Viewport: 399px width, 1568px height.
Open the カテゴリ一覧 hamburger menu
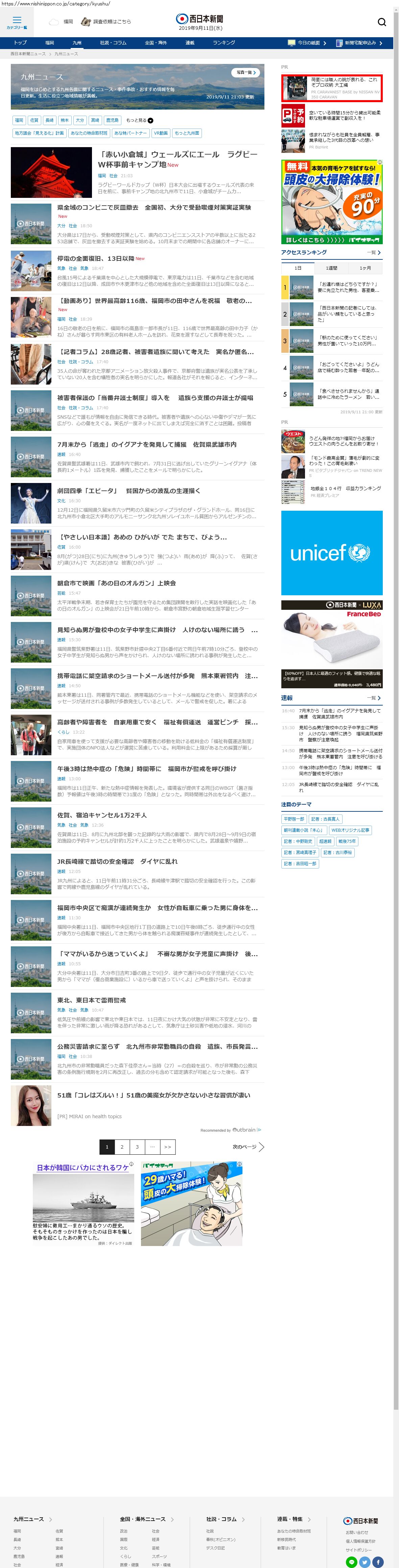click(x=17, y=22)
